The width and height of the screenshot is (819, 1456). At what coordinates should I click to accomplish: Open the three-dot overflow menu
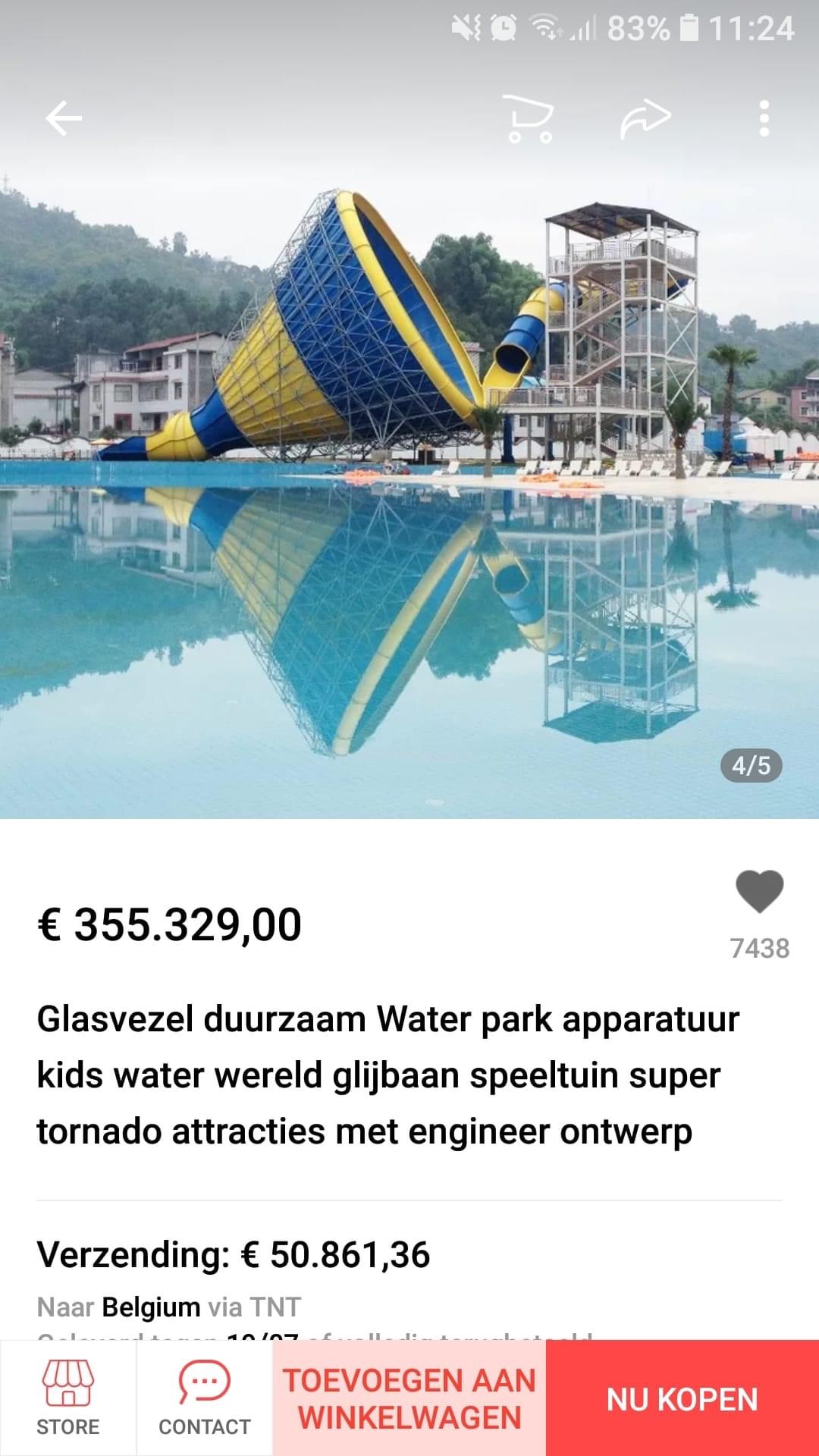[764, 119]
